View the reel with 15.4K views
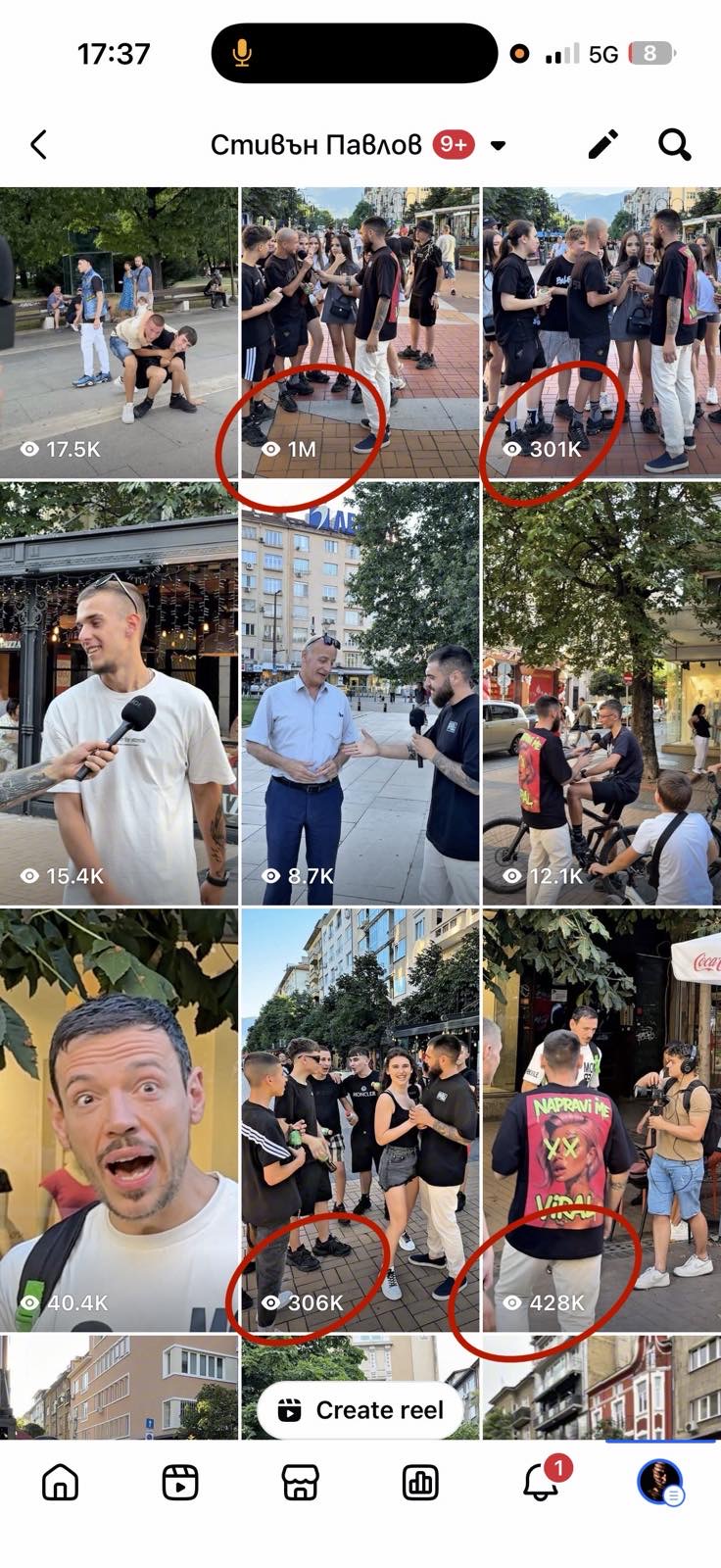This screenshot has height=1568, width=721. point(119,693)
